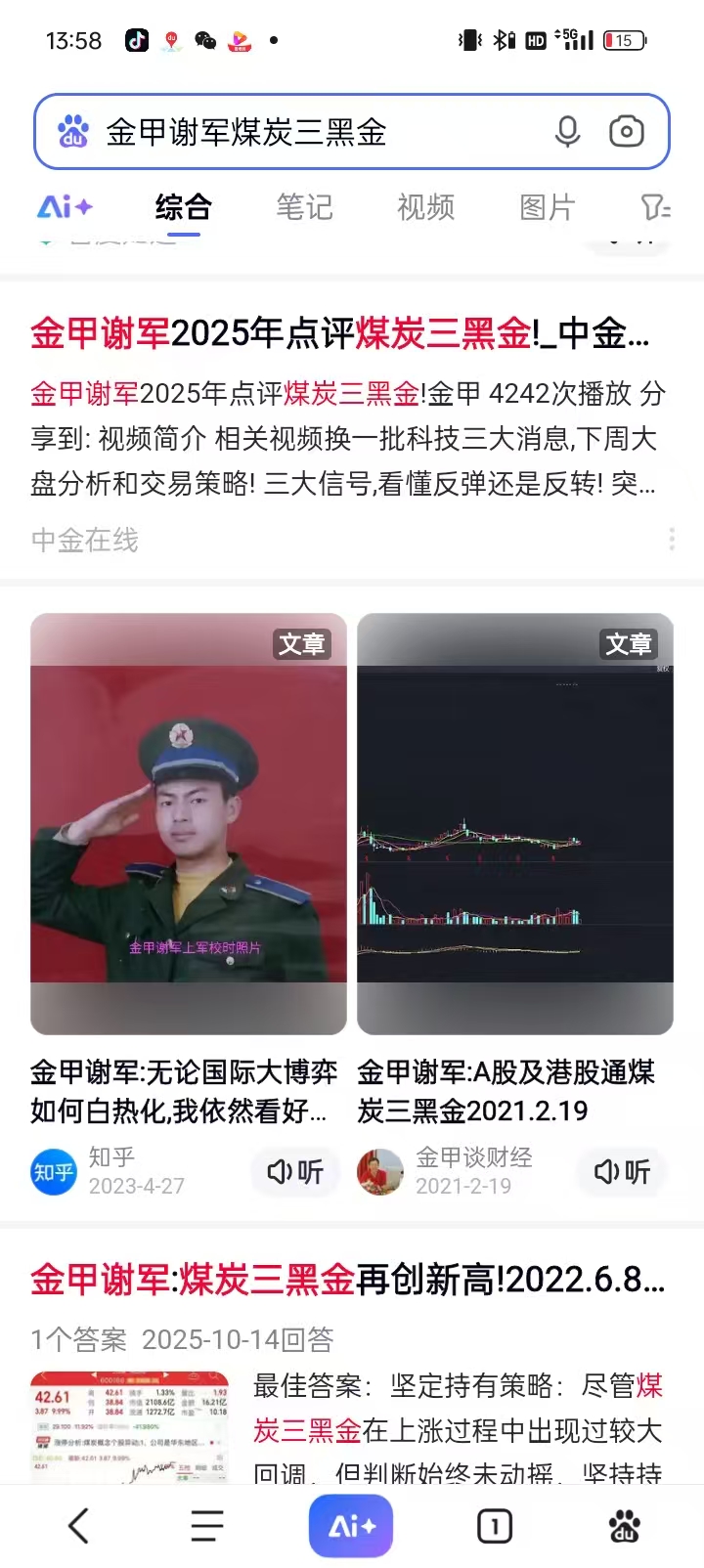Open the search filter options
This screenshot has width=704, height=1568.
(655, 207)
